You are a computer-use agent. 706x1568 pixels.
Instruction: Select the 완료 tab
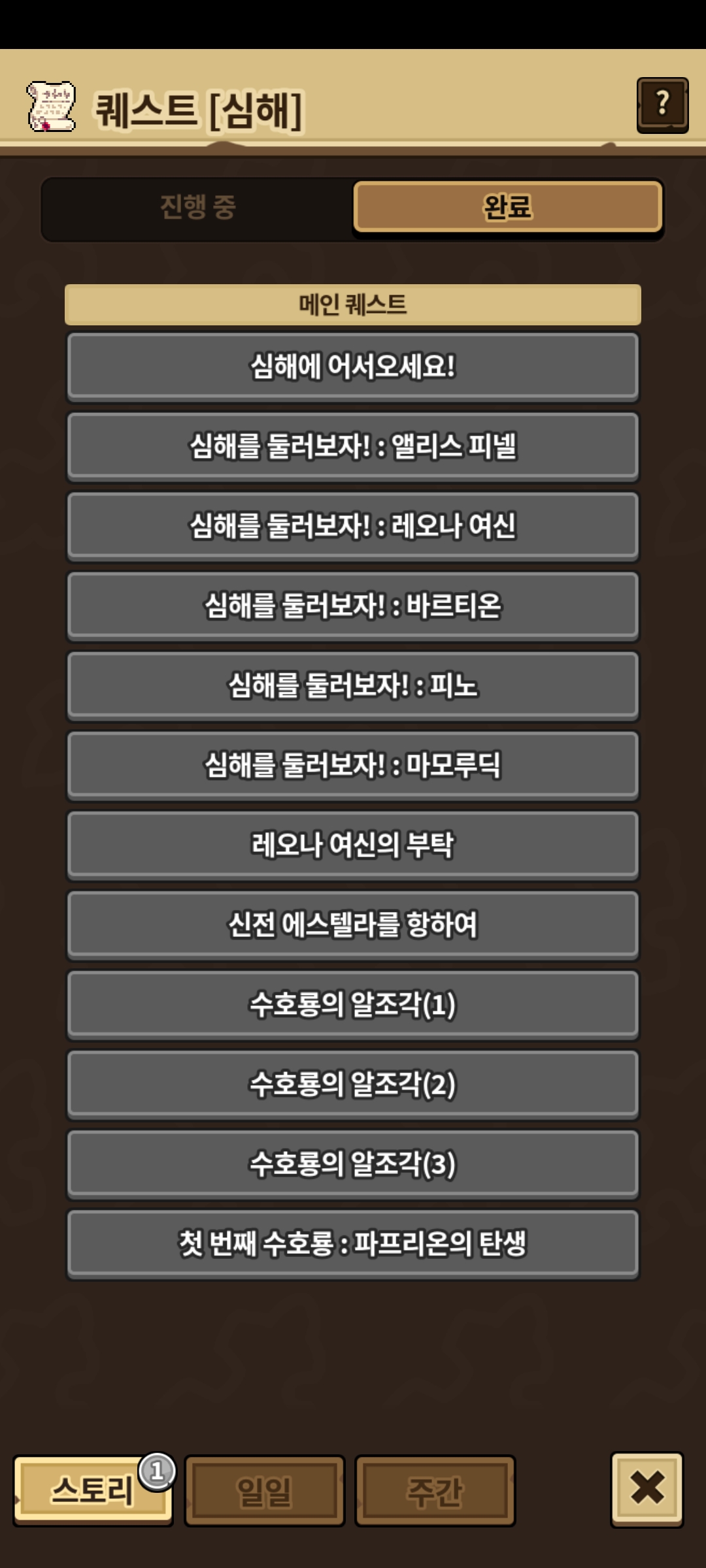508,207
